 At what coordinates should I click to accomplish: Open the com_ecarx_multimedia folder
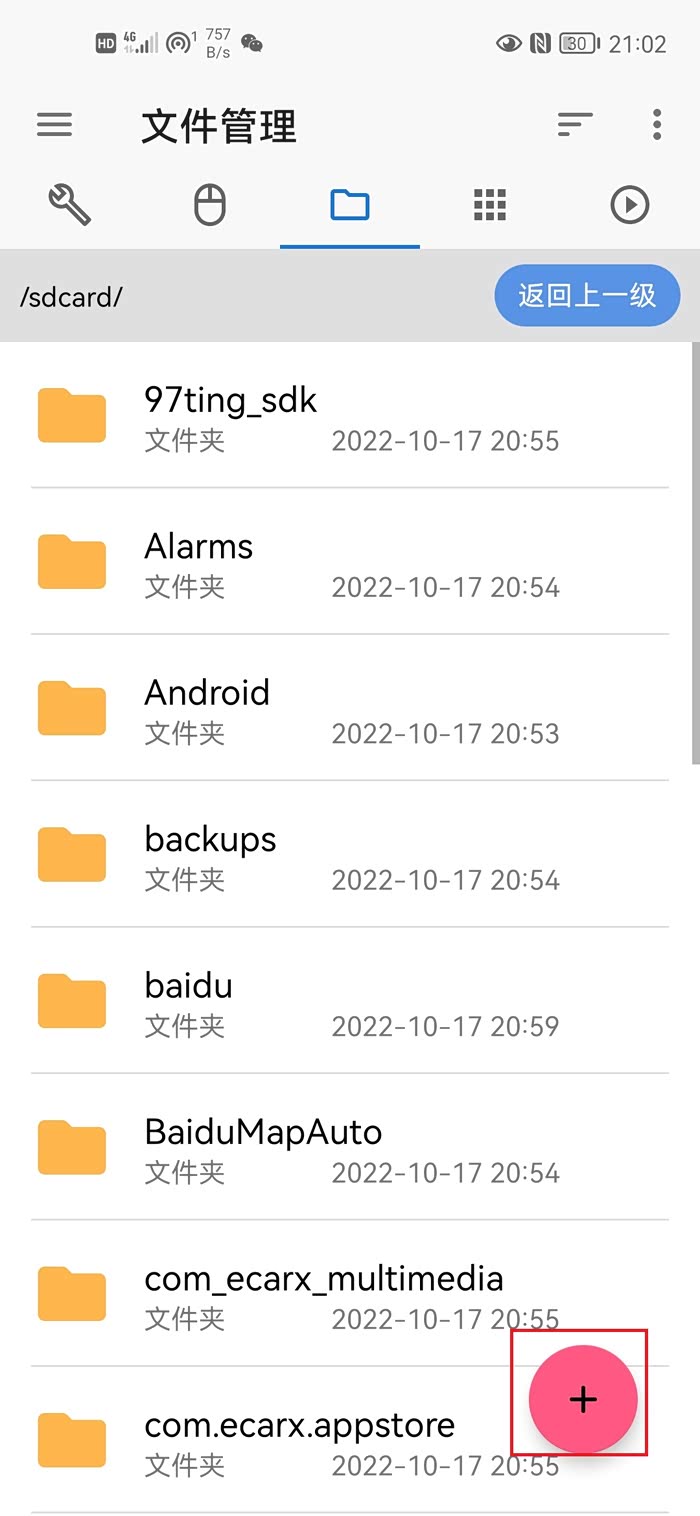(350, 1294)
